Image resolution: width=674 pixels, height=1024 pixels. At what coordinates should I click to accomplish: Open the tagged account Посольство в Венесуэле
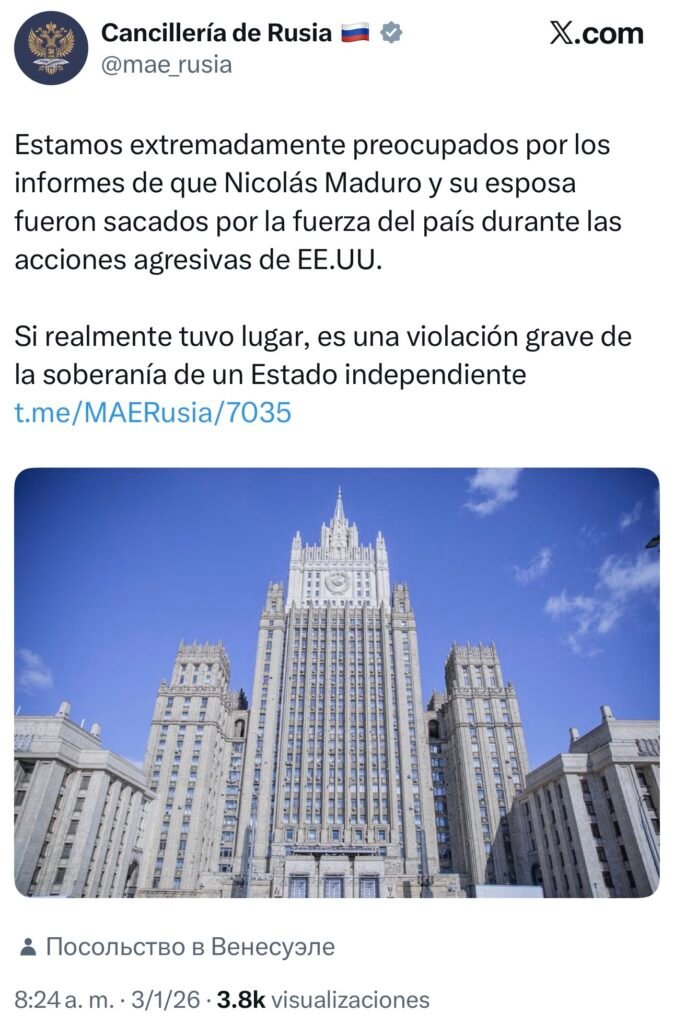tap(188, 946)
